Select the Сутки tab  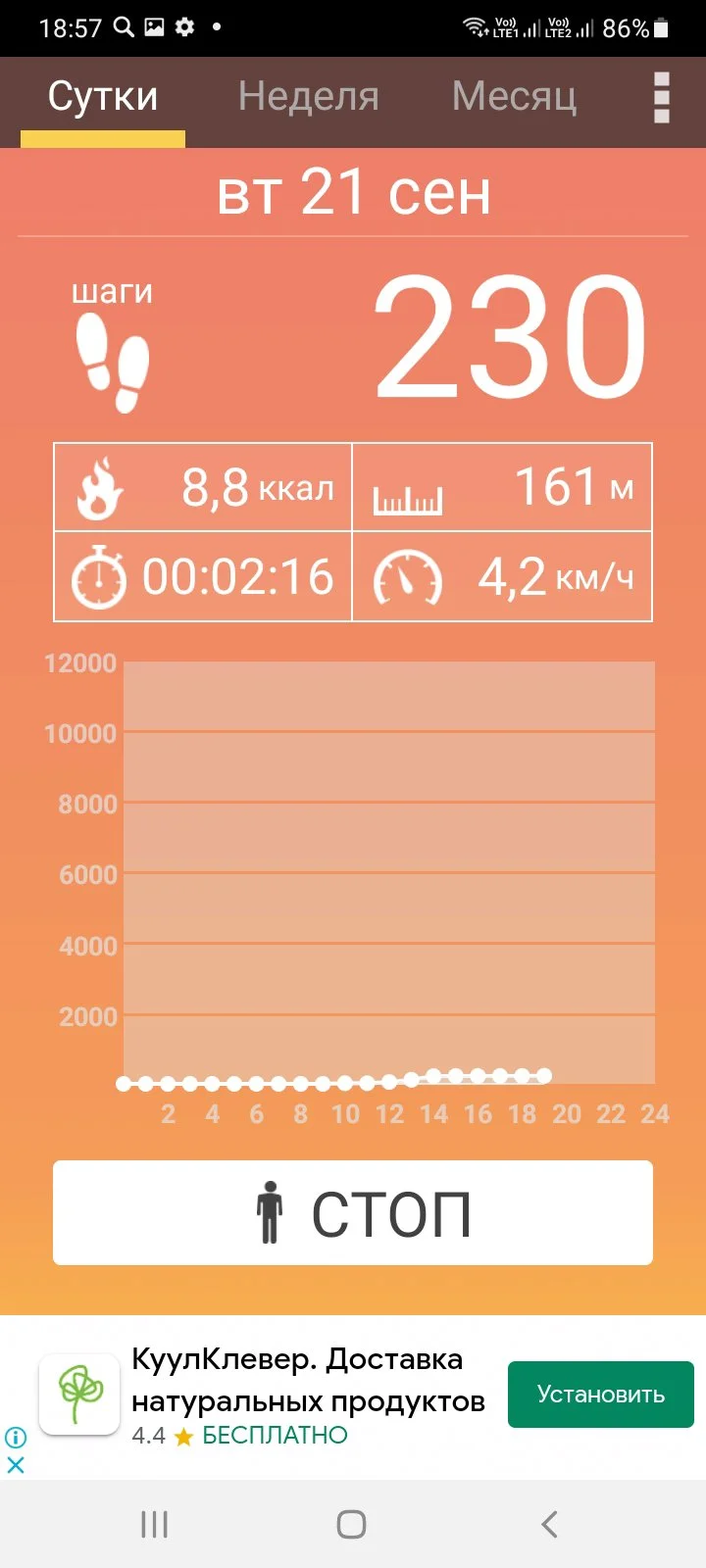coord(103,98)
